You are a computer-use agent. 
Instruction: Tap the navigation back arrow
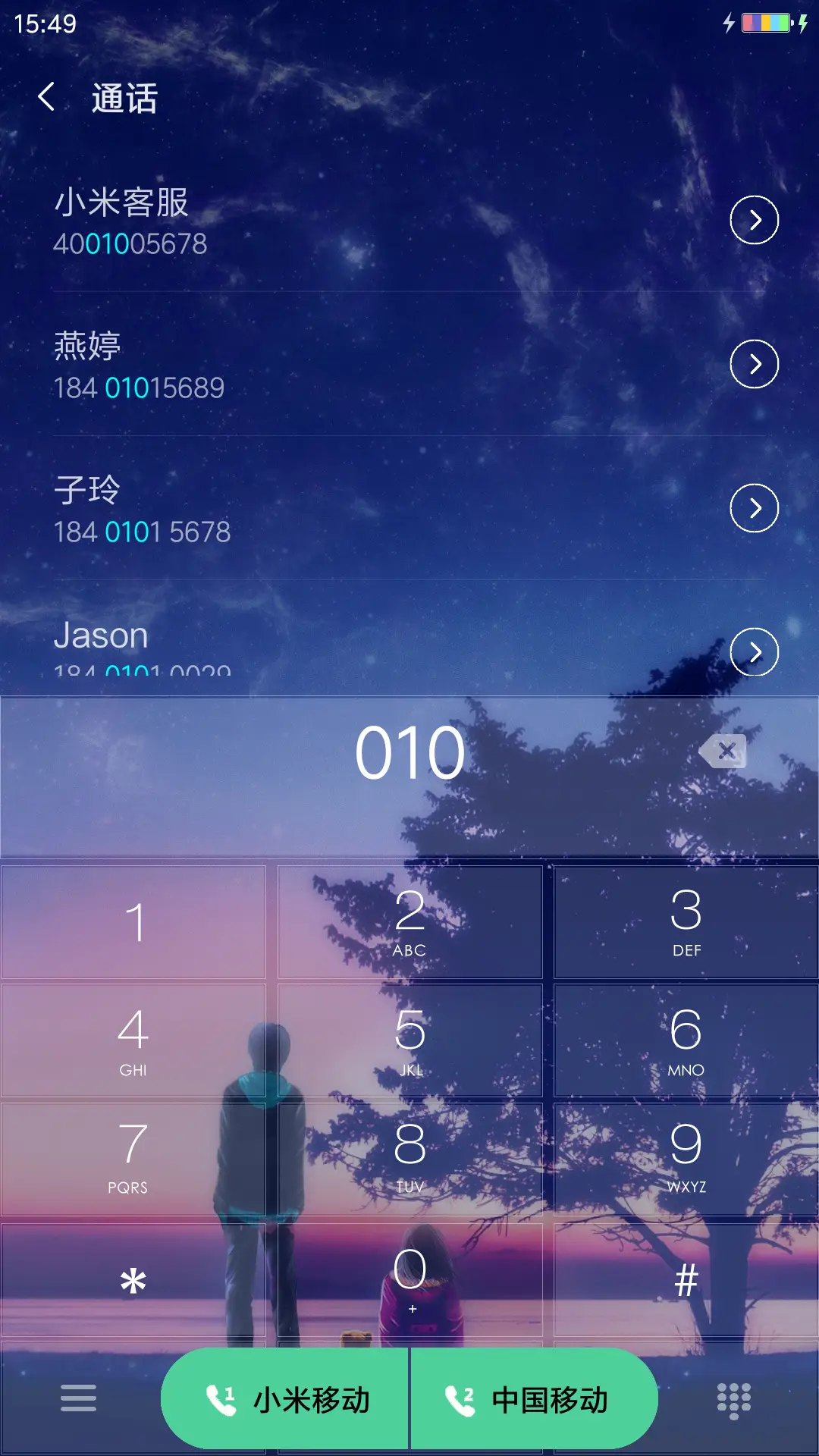coord(47,99)
